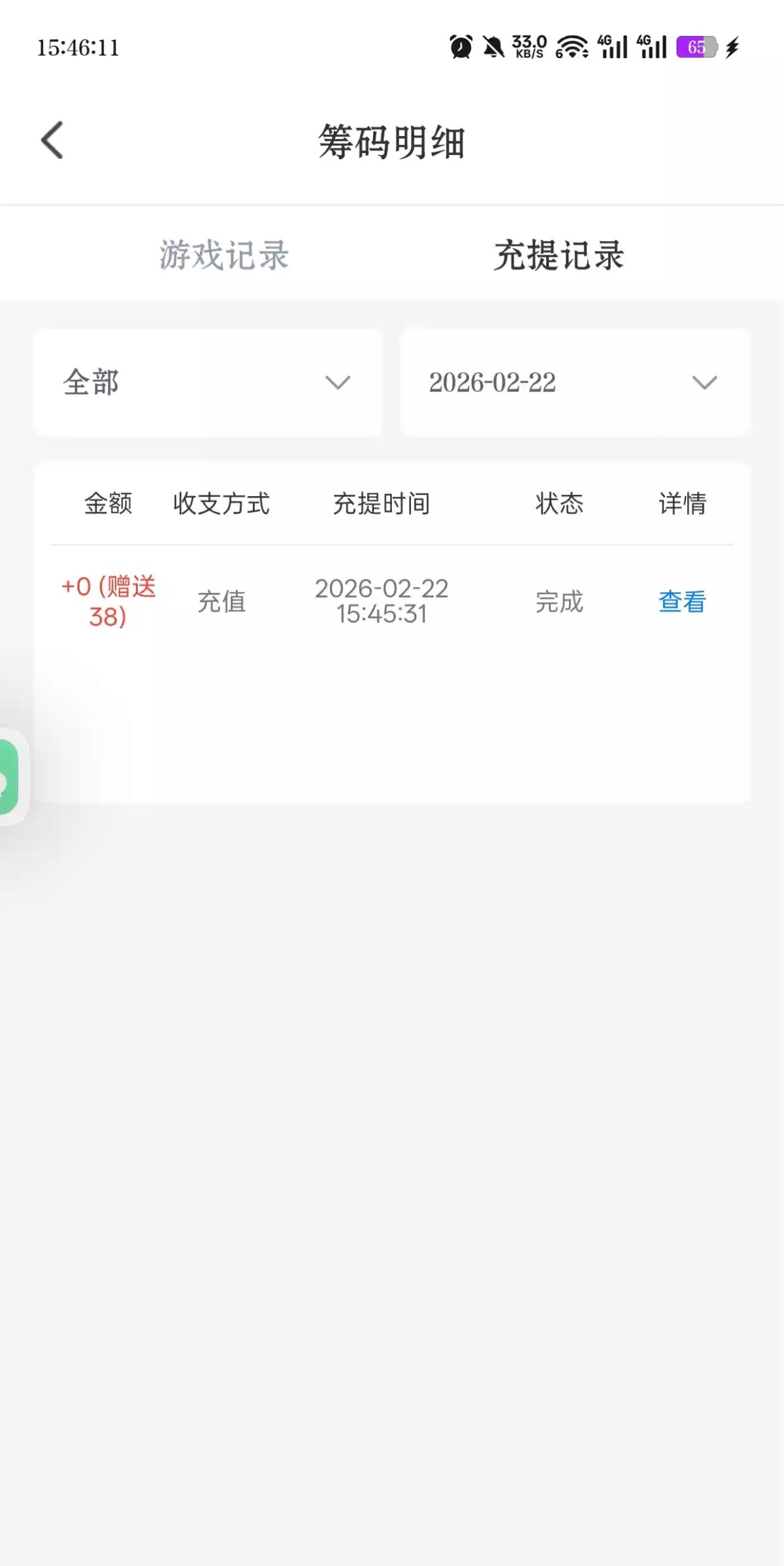Viewport: 784px width, 1566px height.
Task: Open the 2026-02-22 date picker
Action: click(x=574, y=382)
